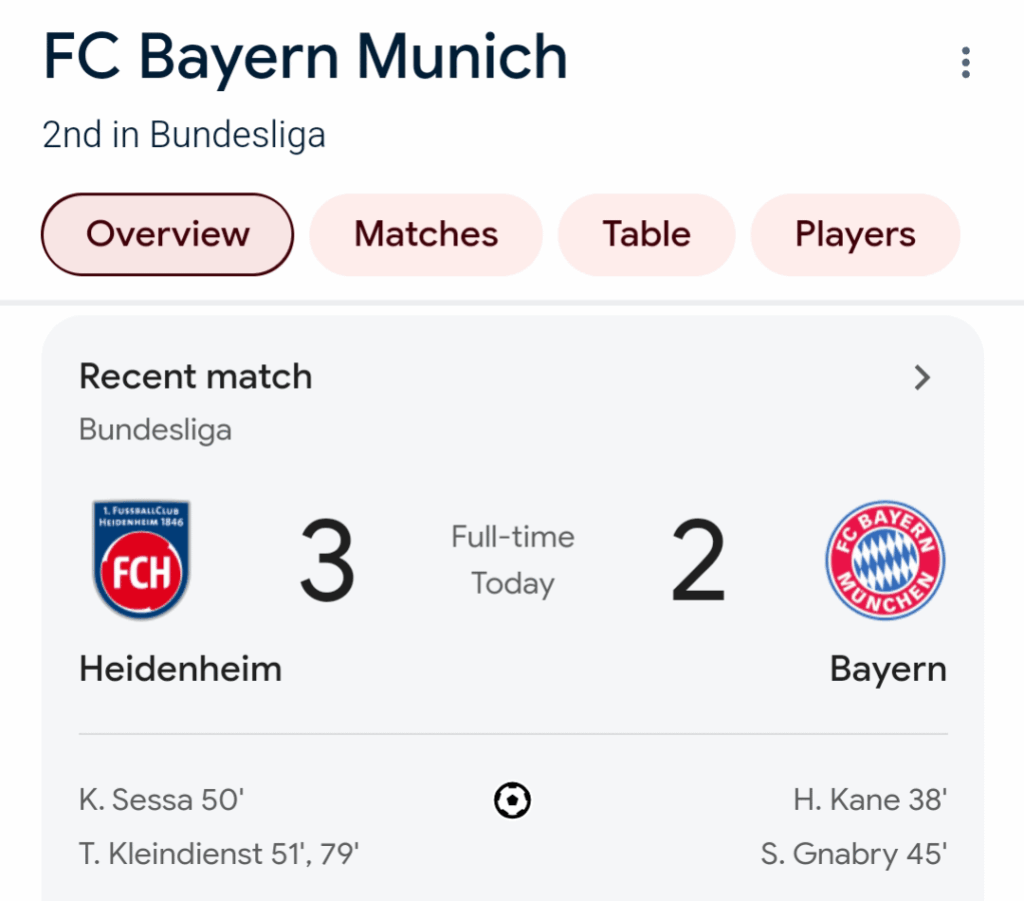Select the Overview tab

(167, 234)
